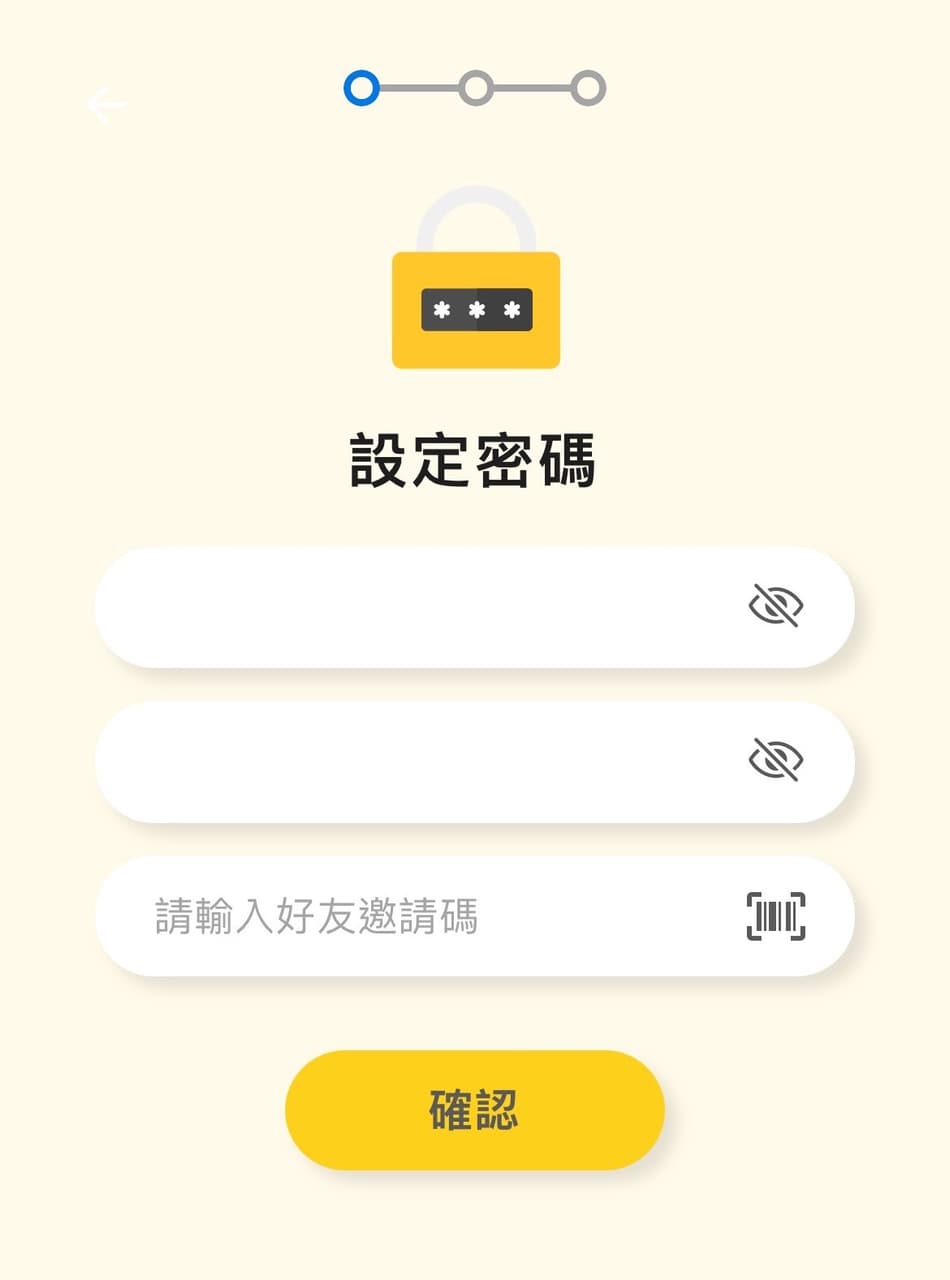Tap the barcode scanner icon for invite code

tap(778, 916)
